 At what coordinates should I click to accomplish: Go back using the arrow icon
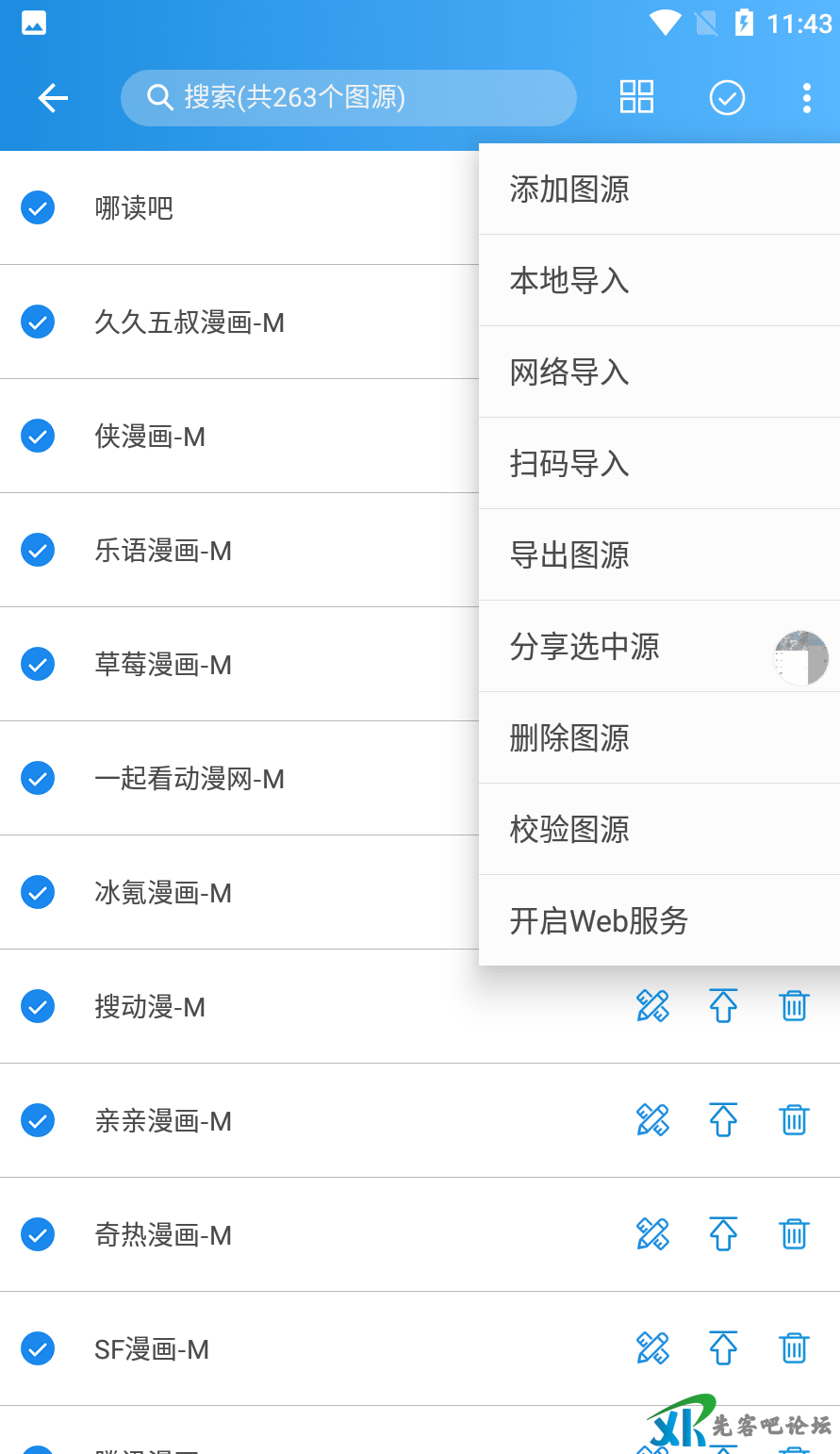[53, 97]
